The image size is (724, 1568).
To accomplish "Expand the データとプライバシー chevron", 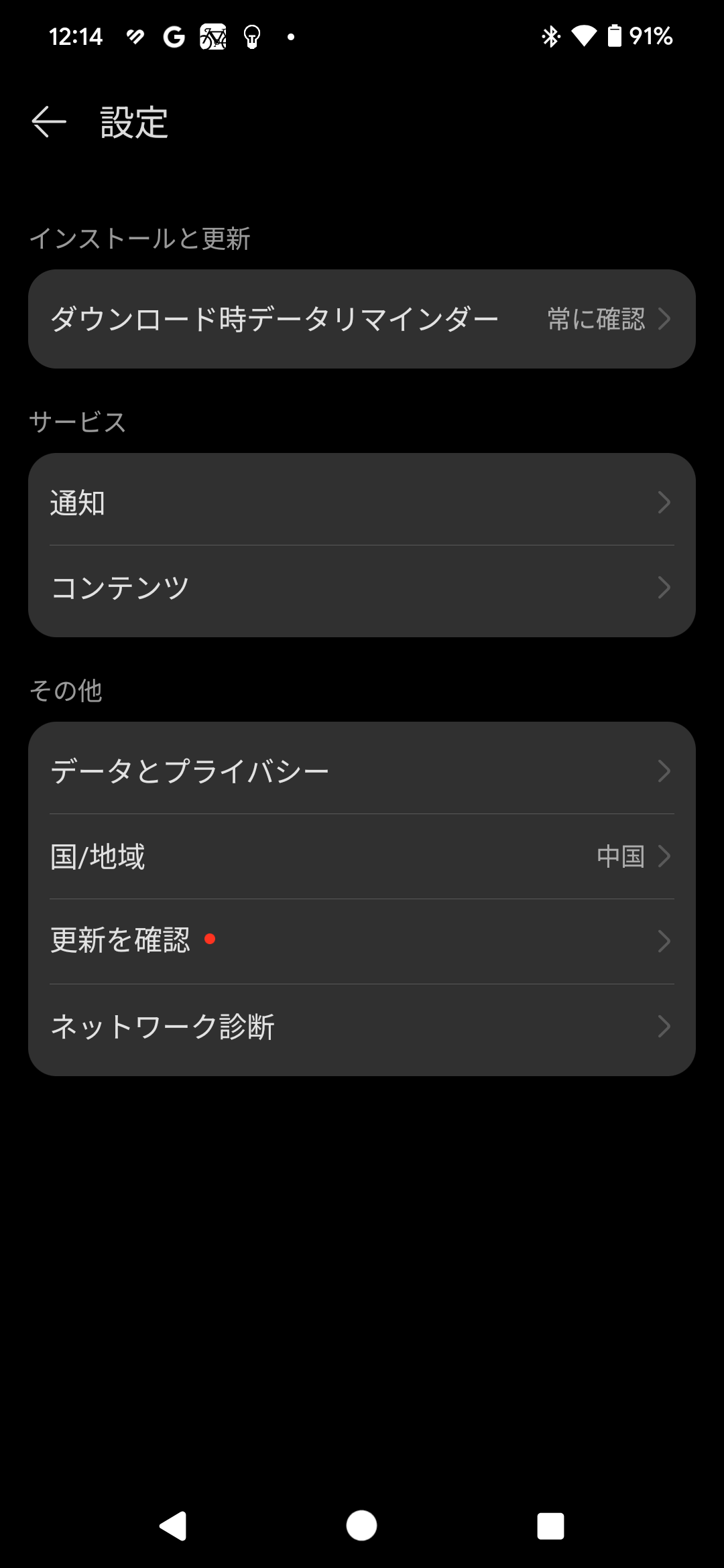I will click(664, 771).
